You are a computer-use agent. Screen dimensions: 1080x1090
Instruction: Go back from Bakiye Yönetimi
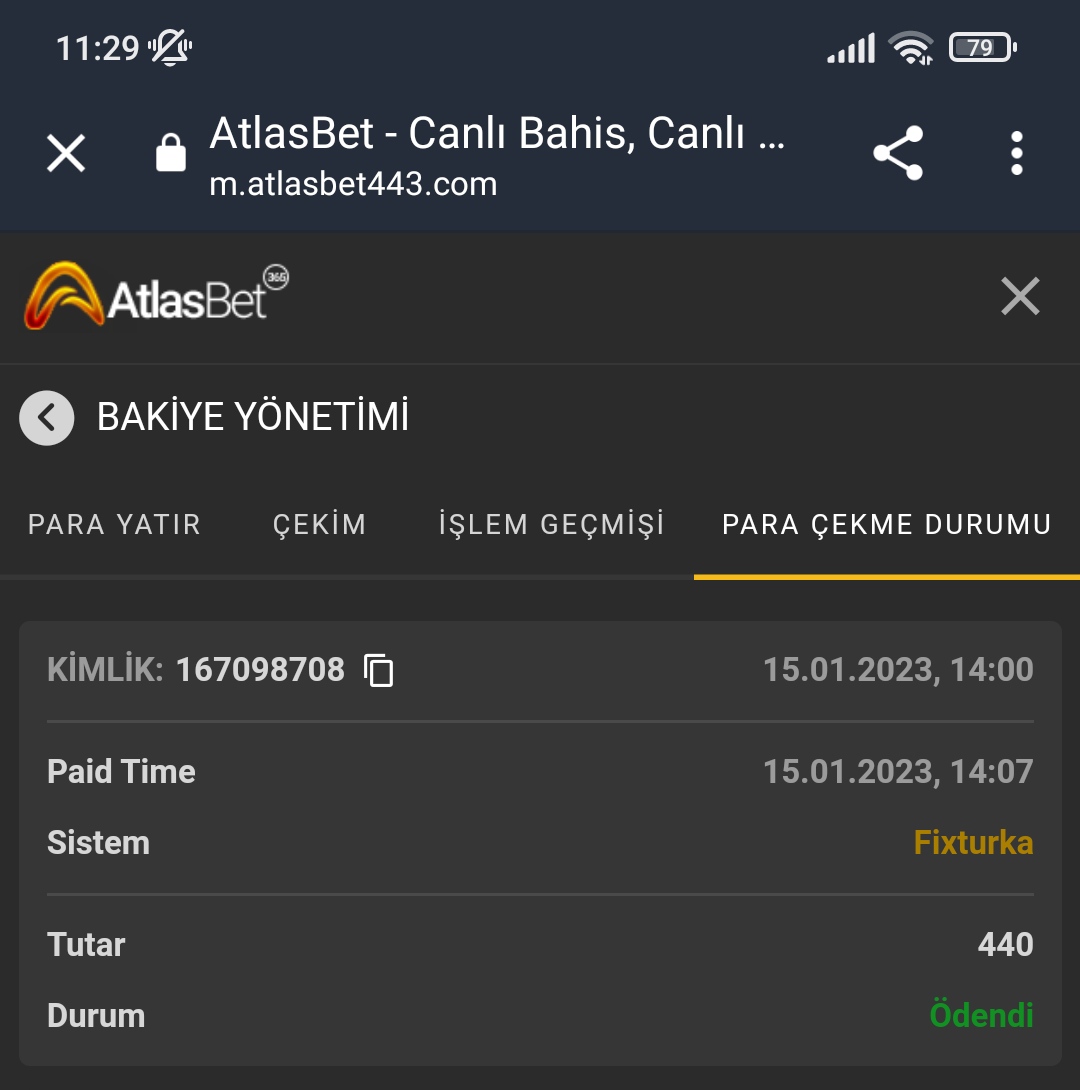pos(47,417)
